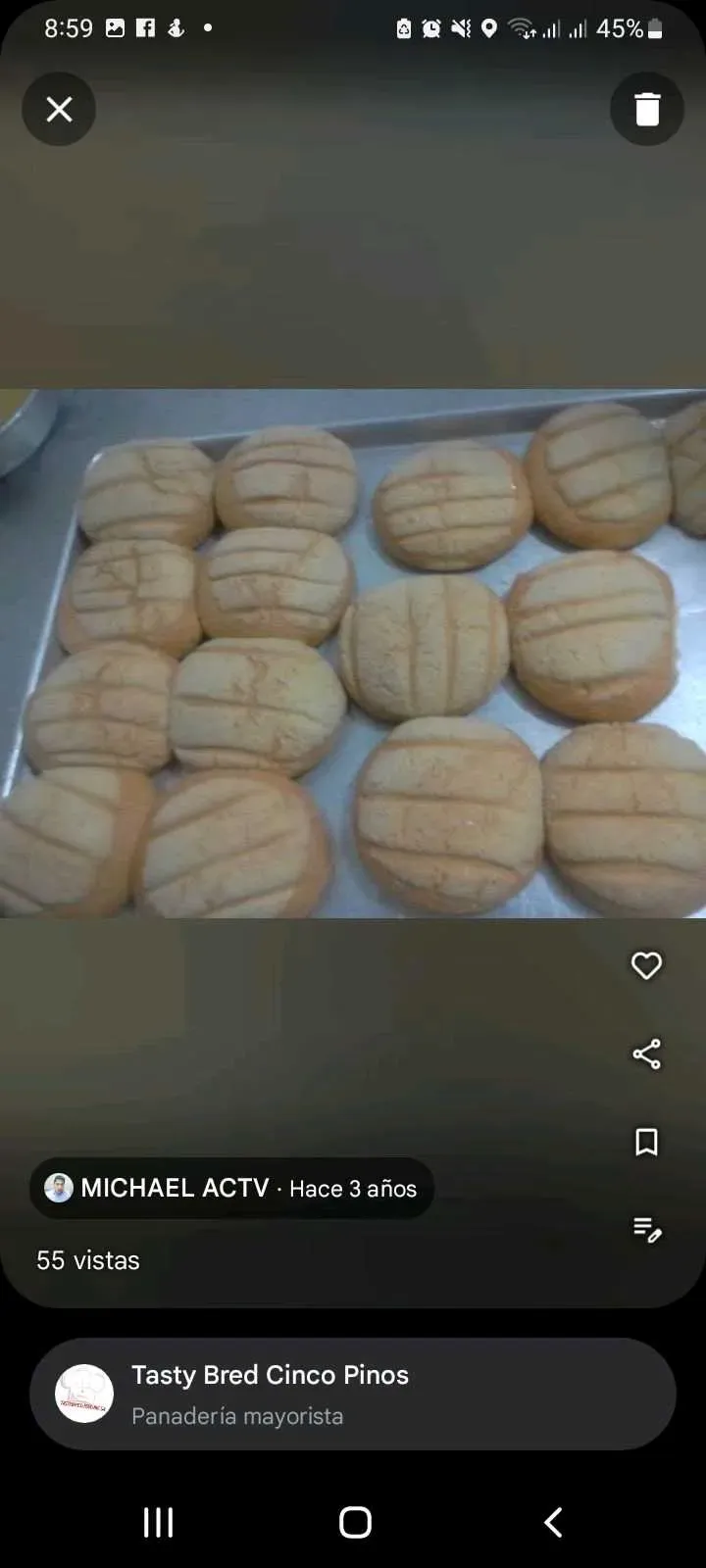This screenshot has height=1568, width=706.
Task: Open recent apps from the navigation bar
Action: (158, 1522)
